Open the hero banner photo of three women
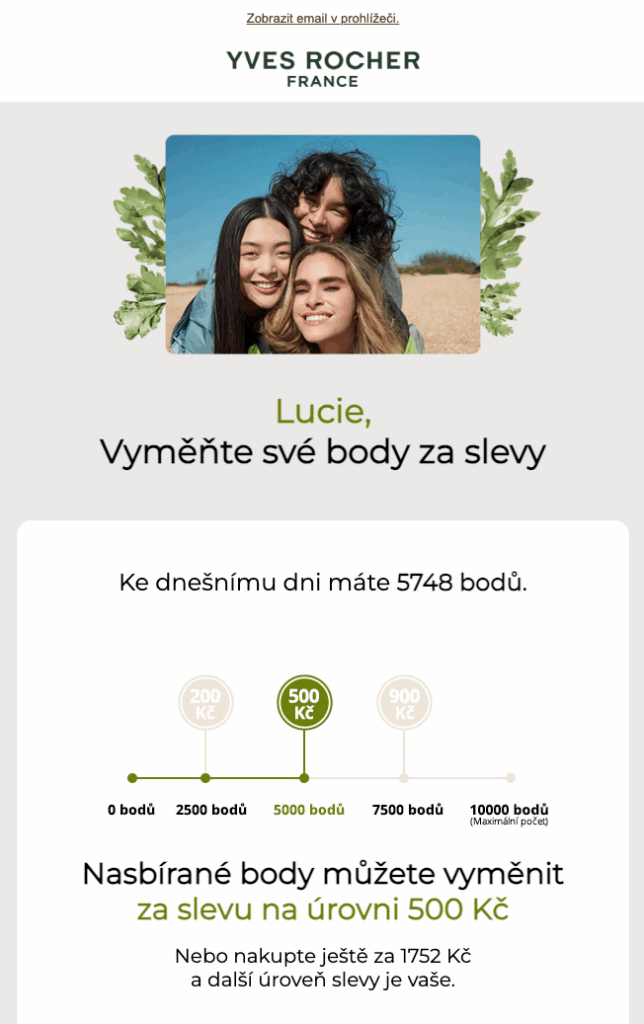 (x=322, y=245)
